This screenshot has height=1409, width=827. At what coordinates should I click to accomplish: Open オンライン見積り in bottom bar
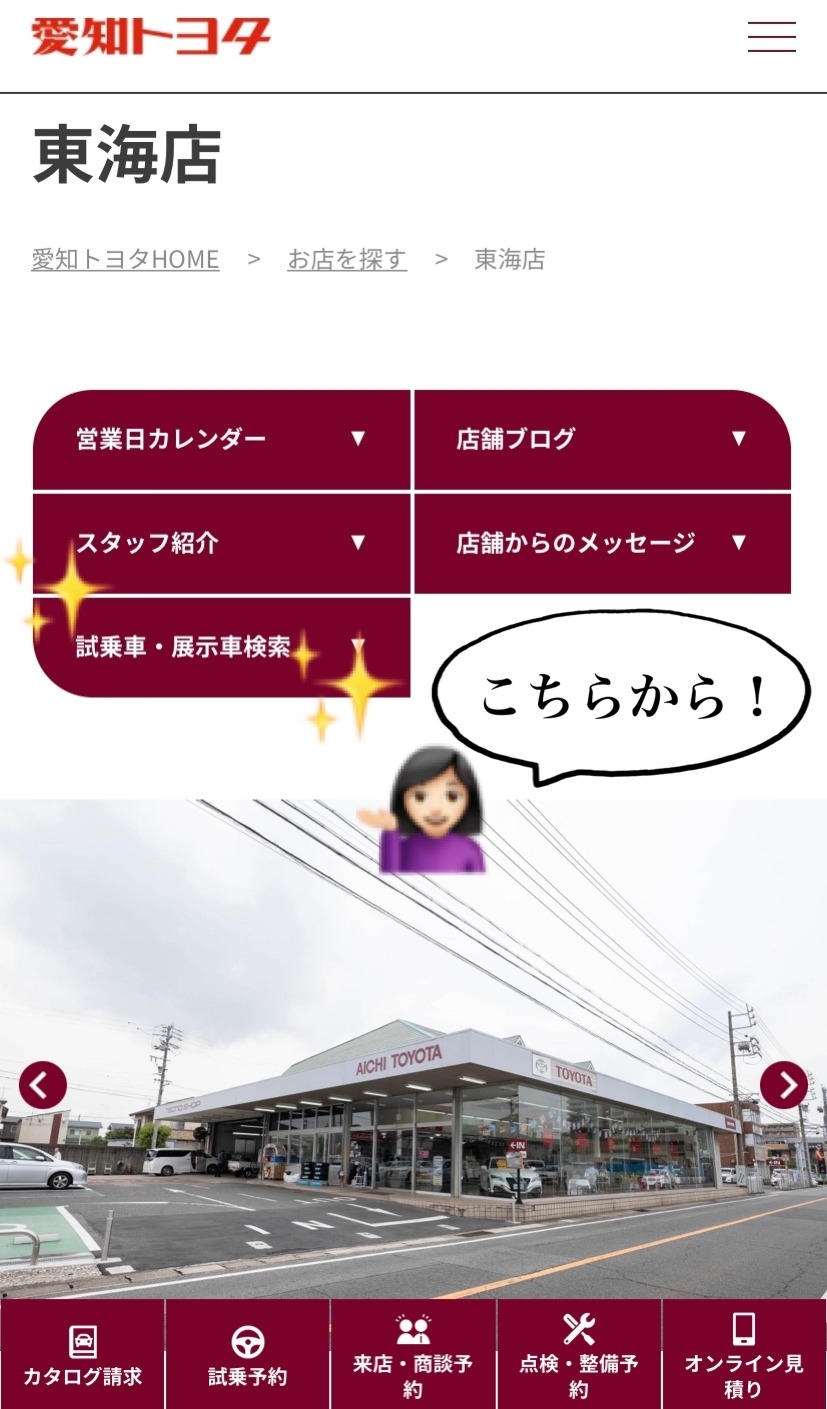click(x=744, y=1355)
